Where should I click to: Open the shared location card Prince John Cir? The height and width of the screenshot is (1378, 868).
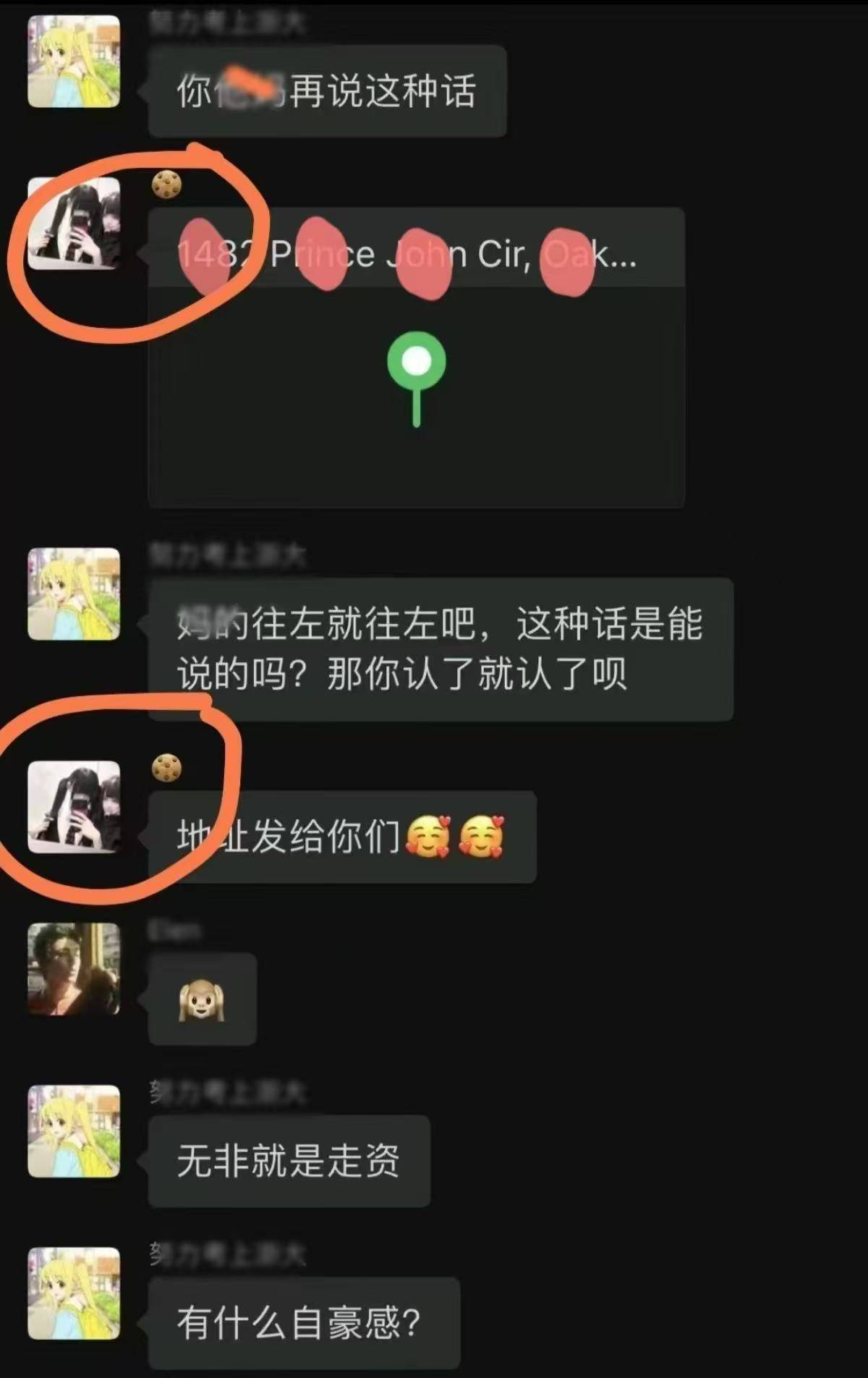click(x=416, y=358)
